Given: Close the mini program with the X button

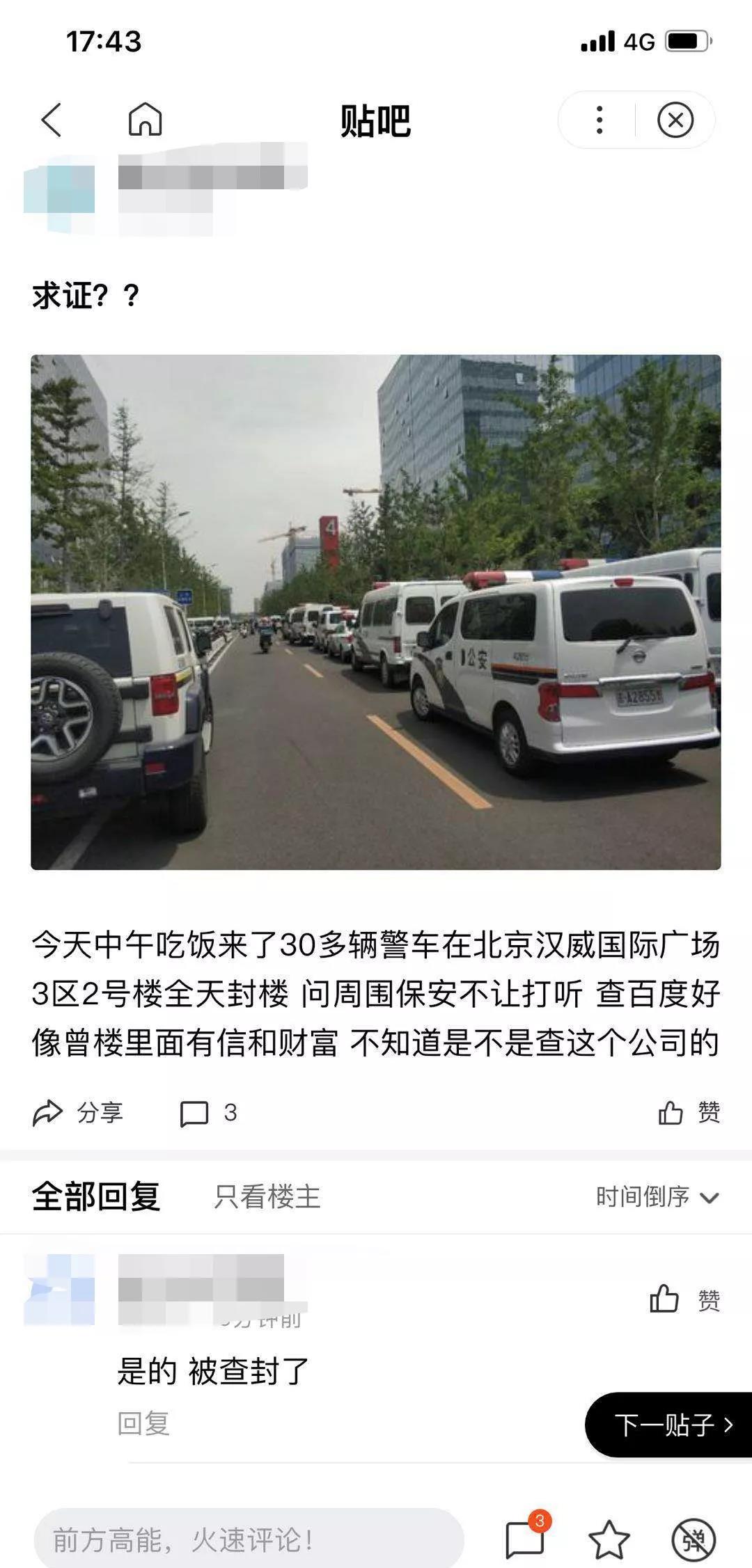Looking at the screenshot, I should pyautogui.click(x=675, y=120).
